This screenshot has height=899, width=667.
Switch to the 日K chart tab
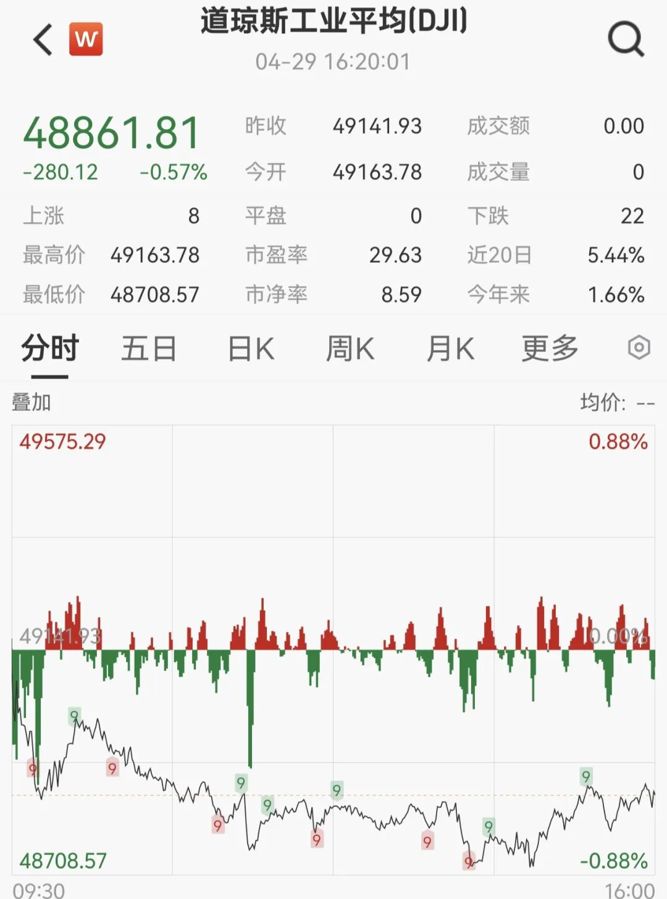tap(250, 348)
